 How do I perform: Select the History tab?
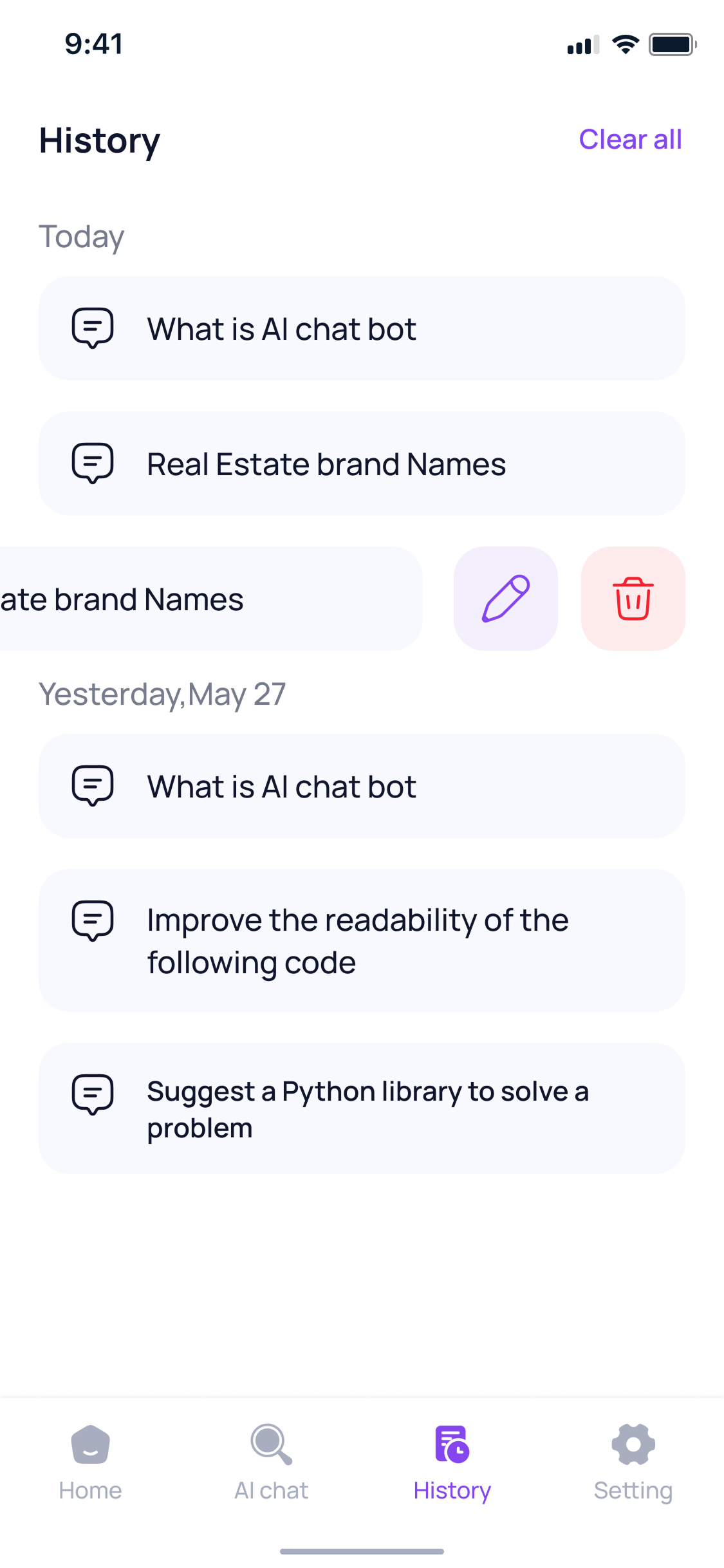pos(452,1462)
